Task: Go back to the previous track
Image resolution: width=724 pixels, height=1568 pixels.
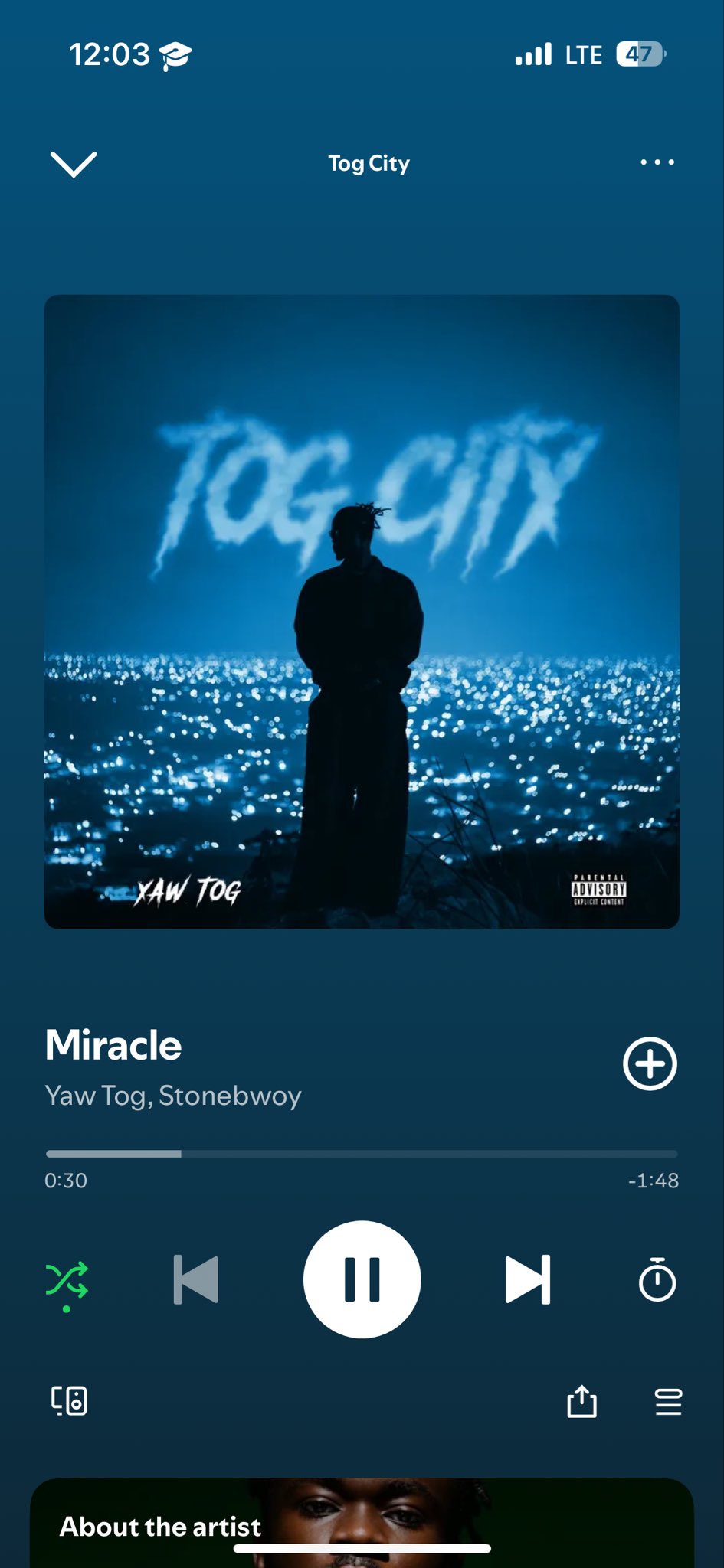Action: coord(196,1279)
